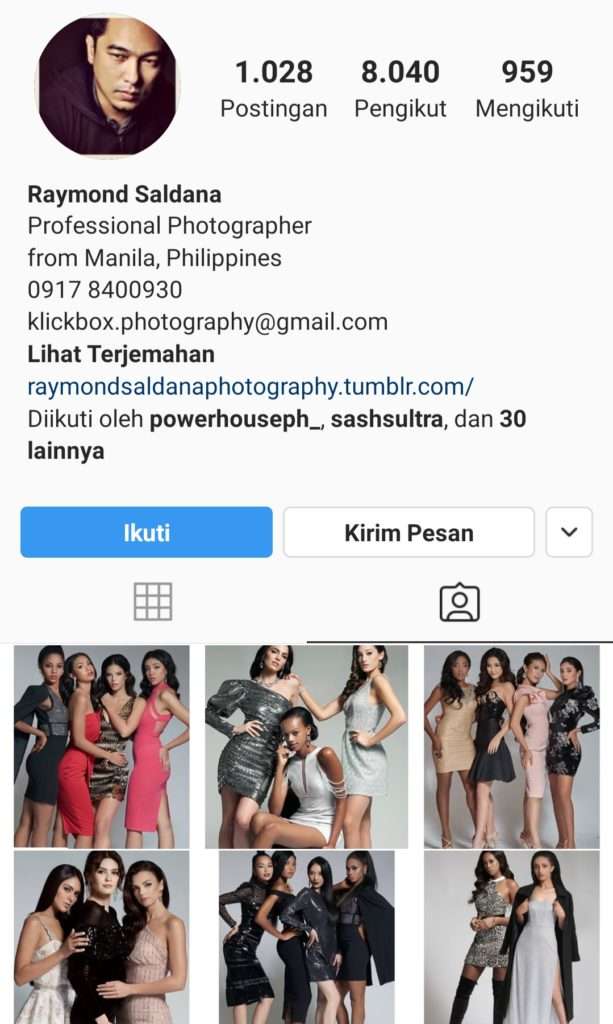
Task: Open photo of four models with red dress
Action: pyautogui.click(x=102, y=746)
